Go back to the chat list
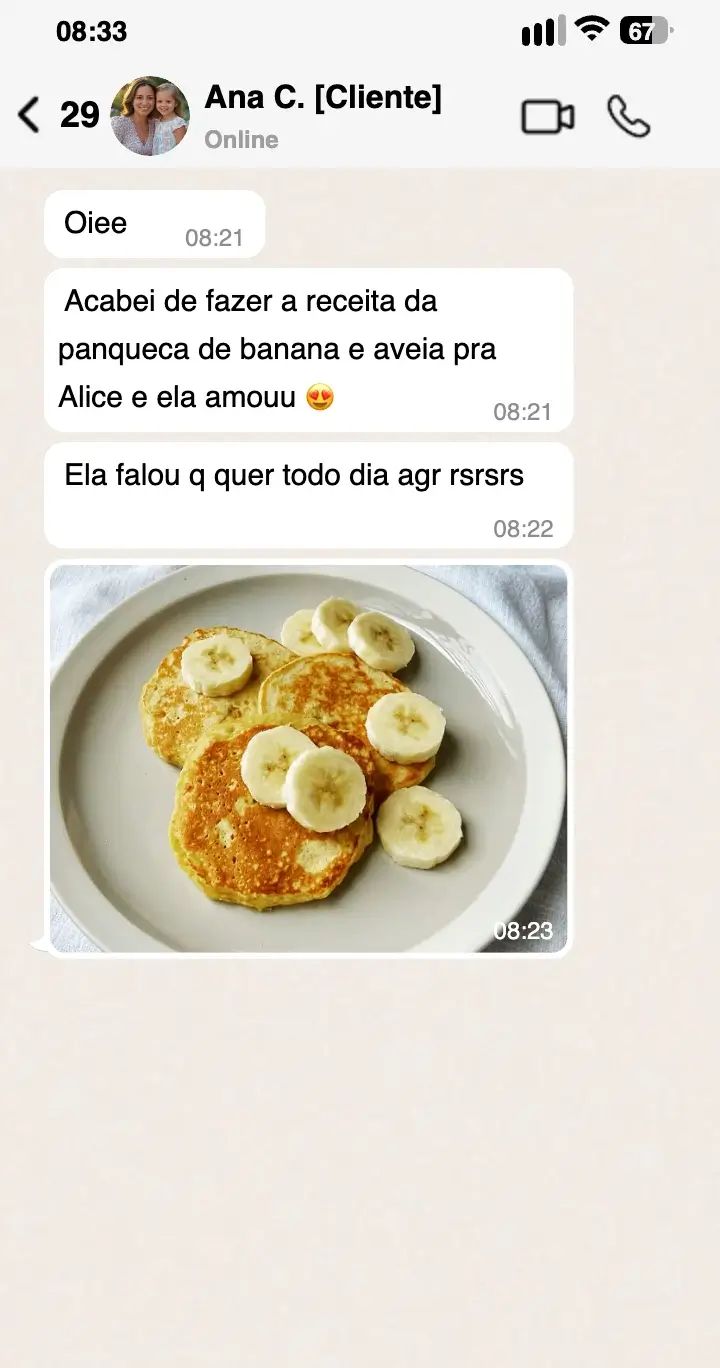This screenshot has height=1368, width=720. coord(30,115)
